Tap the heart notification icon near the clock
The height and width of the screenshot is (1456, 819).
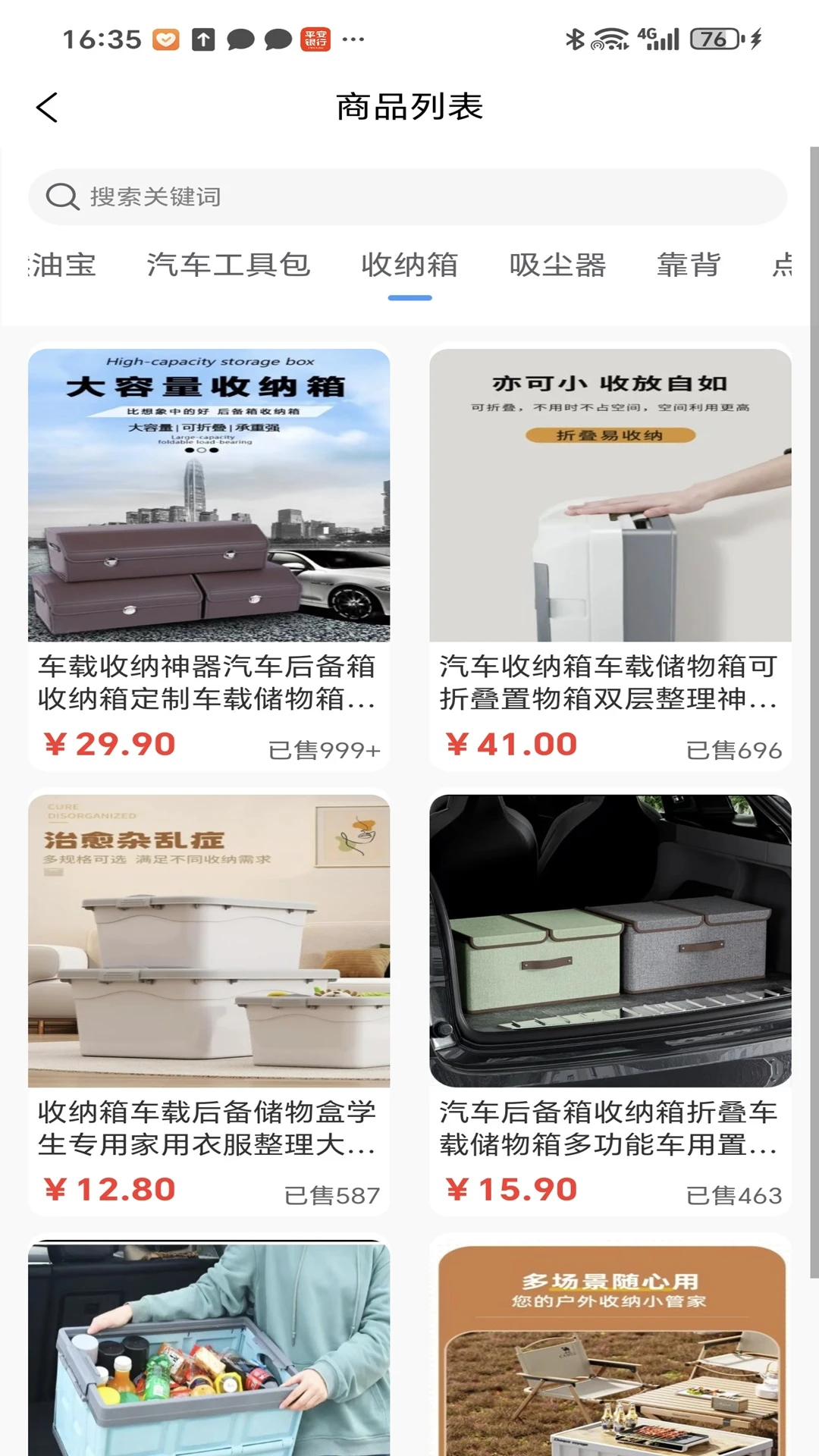[165, 38]
